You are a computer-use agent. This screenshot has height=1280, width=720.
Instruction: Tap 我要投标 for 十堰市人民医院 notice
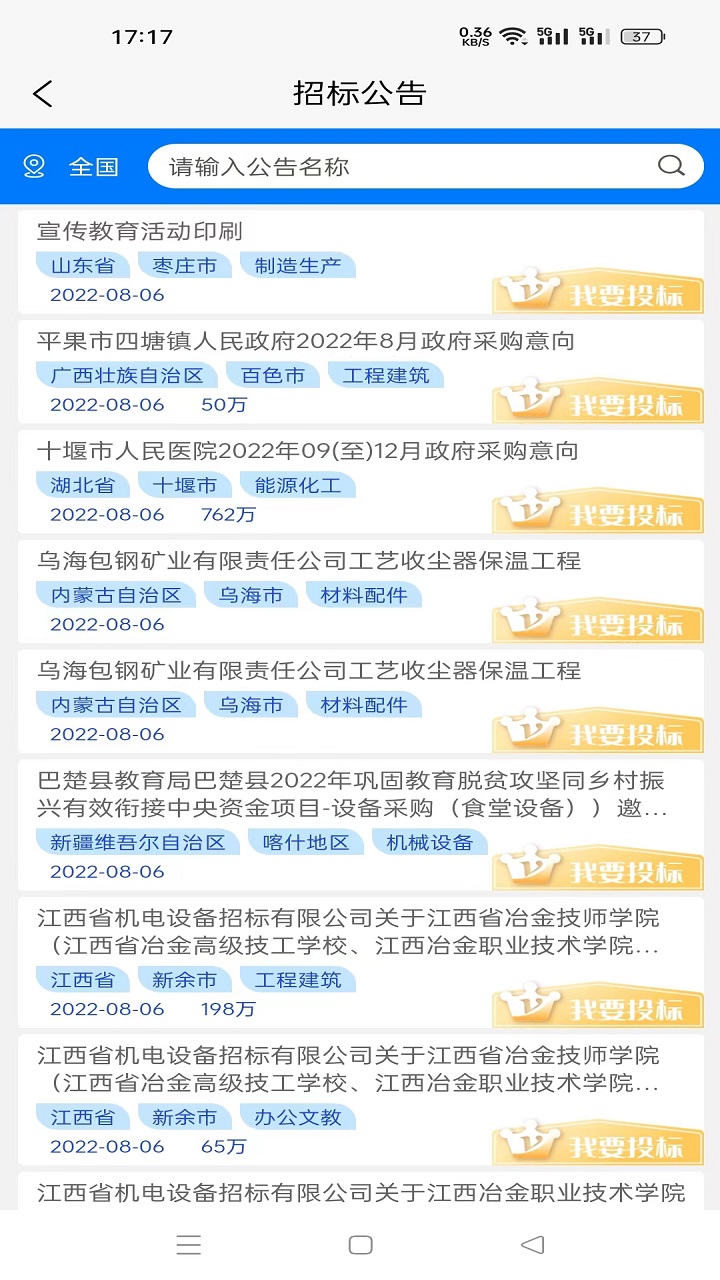click(598, 514)
